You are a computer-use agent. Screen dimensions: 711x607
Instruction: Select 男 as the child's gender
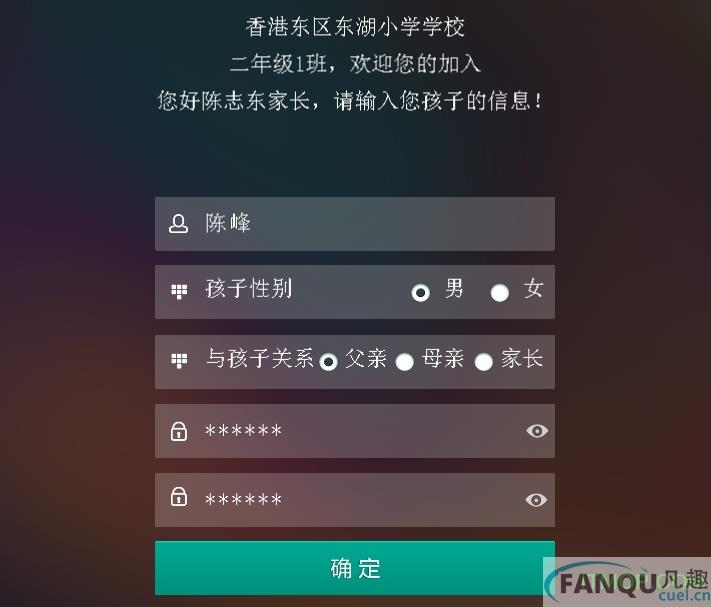point(421,292)
